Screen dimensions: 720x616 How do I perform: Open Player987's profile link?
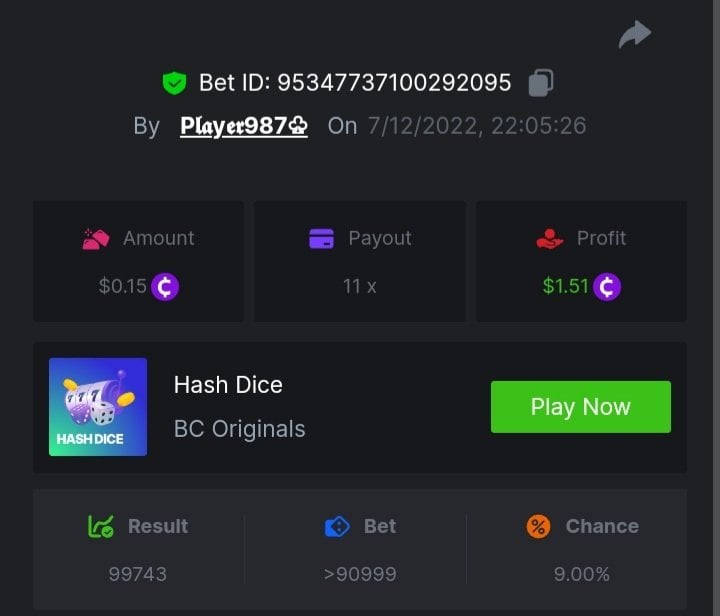(x=243, y=126)
